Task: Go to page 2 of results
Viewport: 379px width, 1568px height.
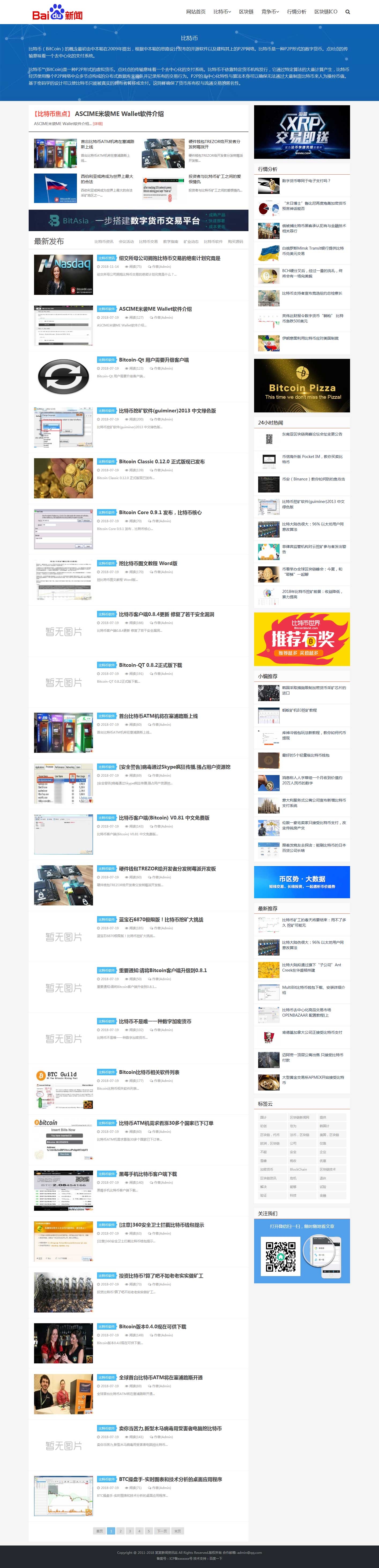Action: click(120, 1531)
